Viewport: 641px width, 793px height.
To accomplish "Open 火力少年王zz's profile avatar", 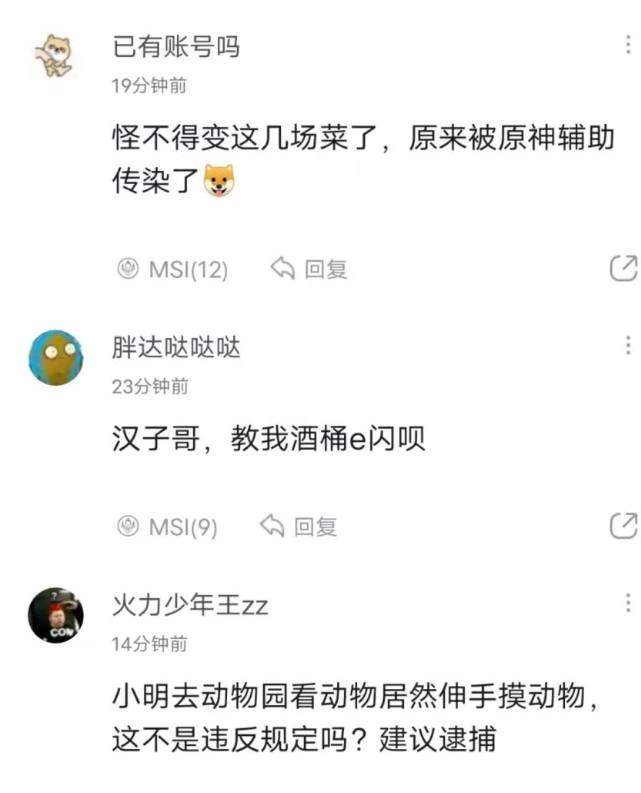I will pos(55,614).
